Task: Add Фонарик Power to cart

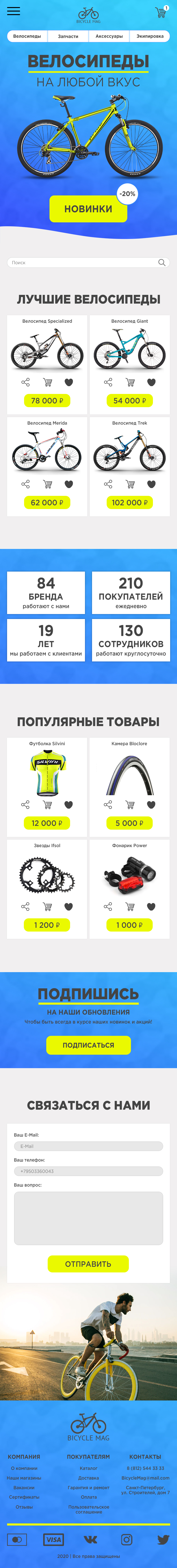Action: coord(130,906)
